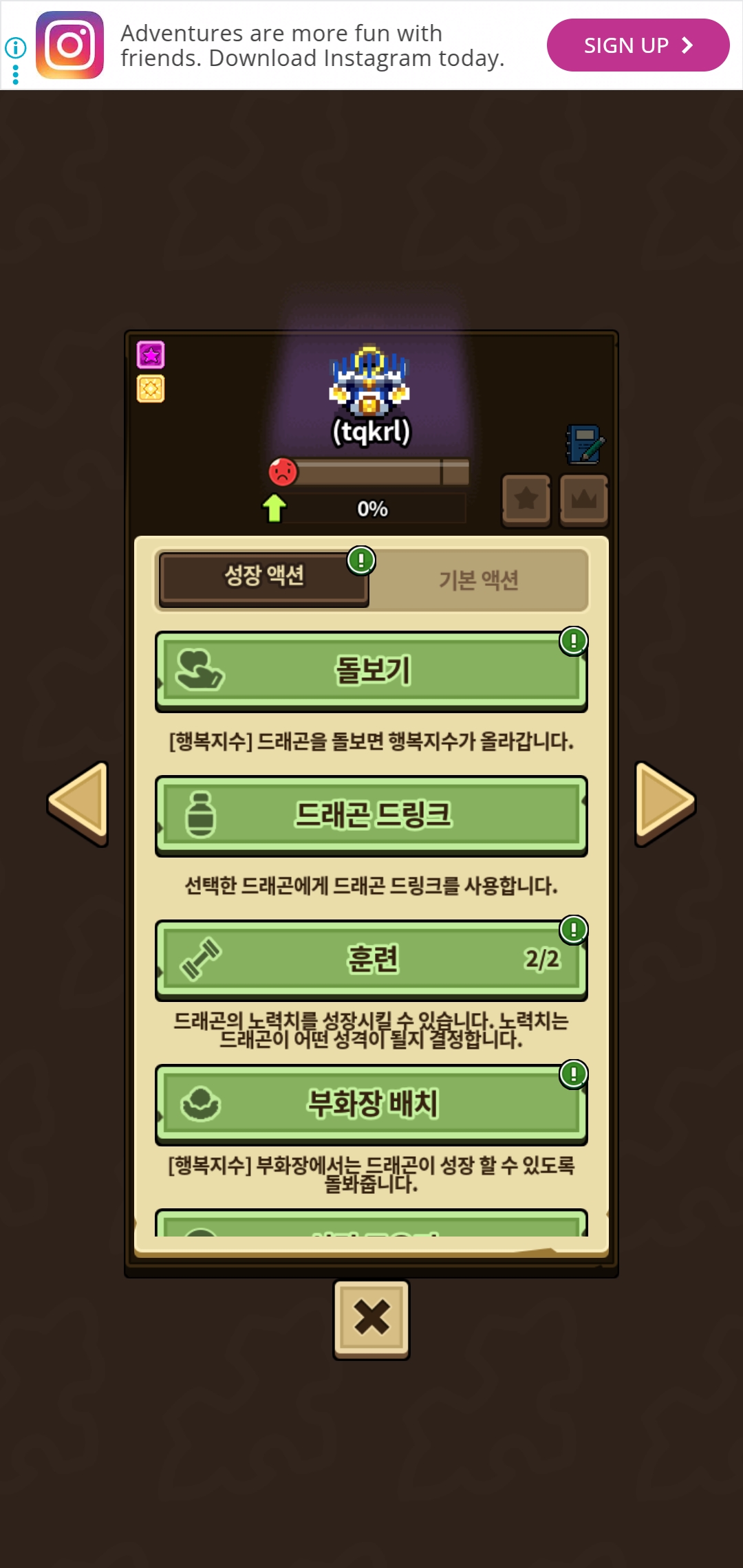Go to the previous dragon with left arrow
743x1568 pixels.
78,803
